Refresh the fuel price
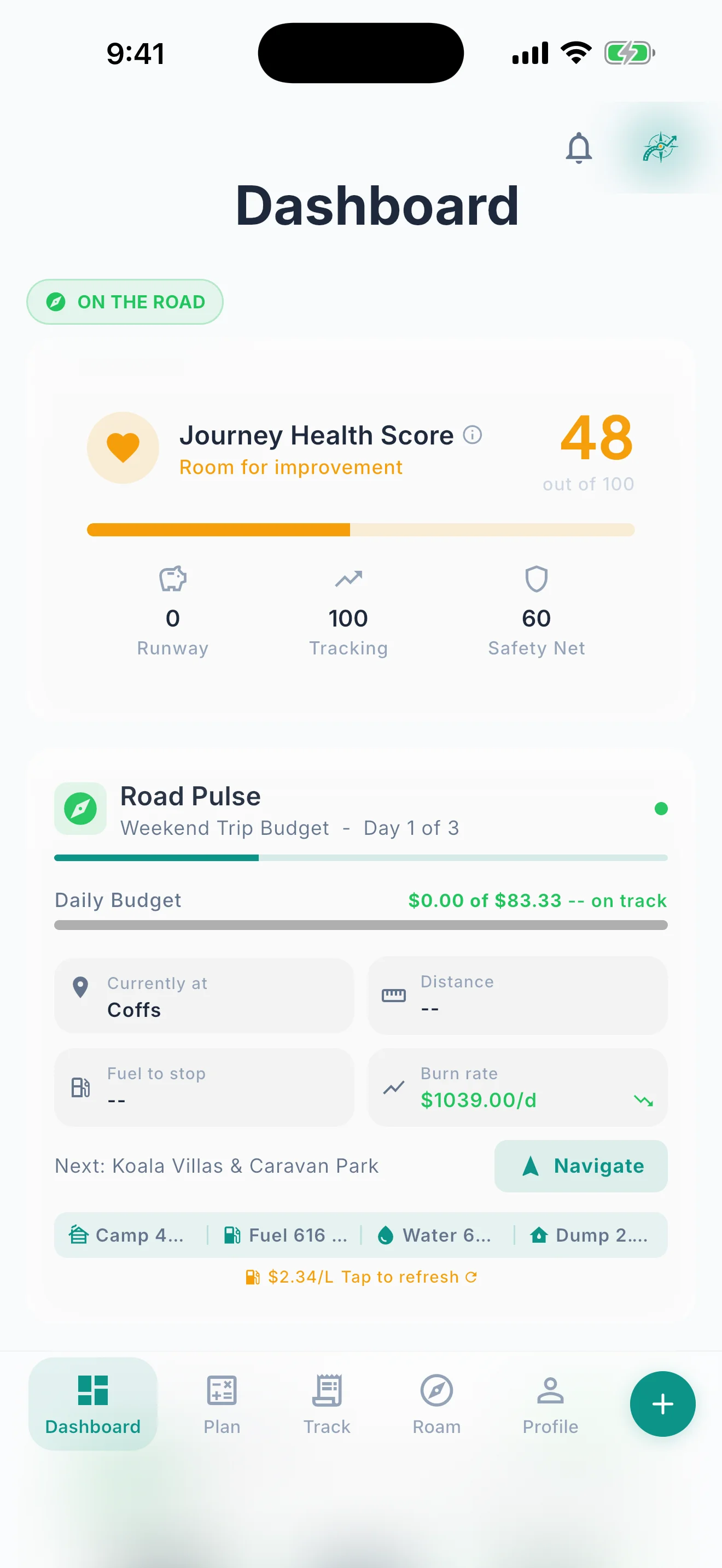This screenshot has height=1568, width=722. point(361,1277)
